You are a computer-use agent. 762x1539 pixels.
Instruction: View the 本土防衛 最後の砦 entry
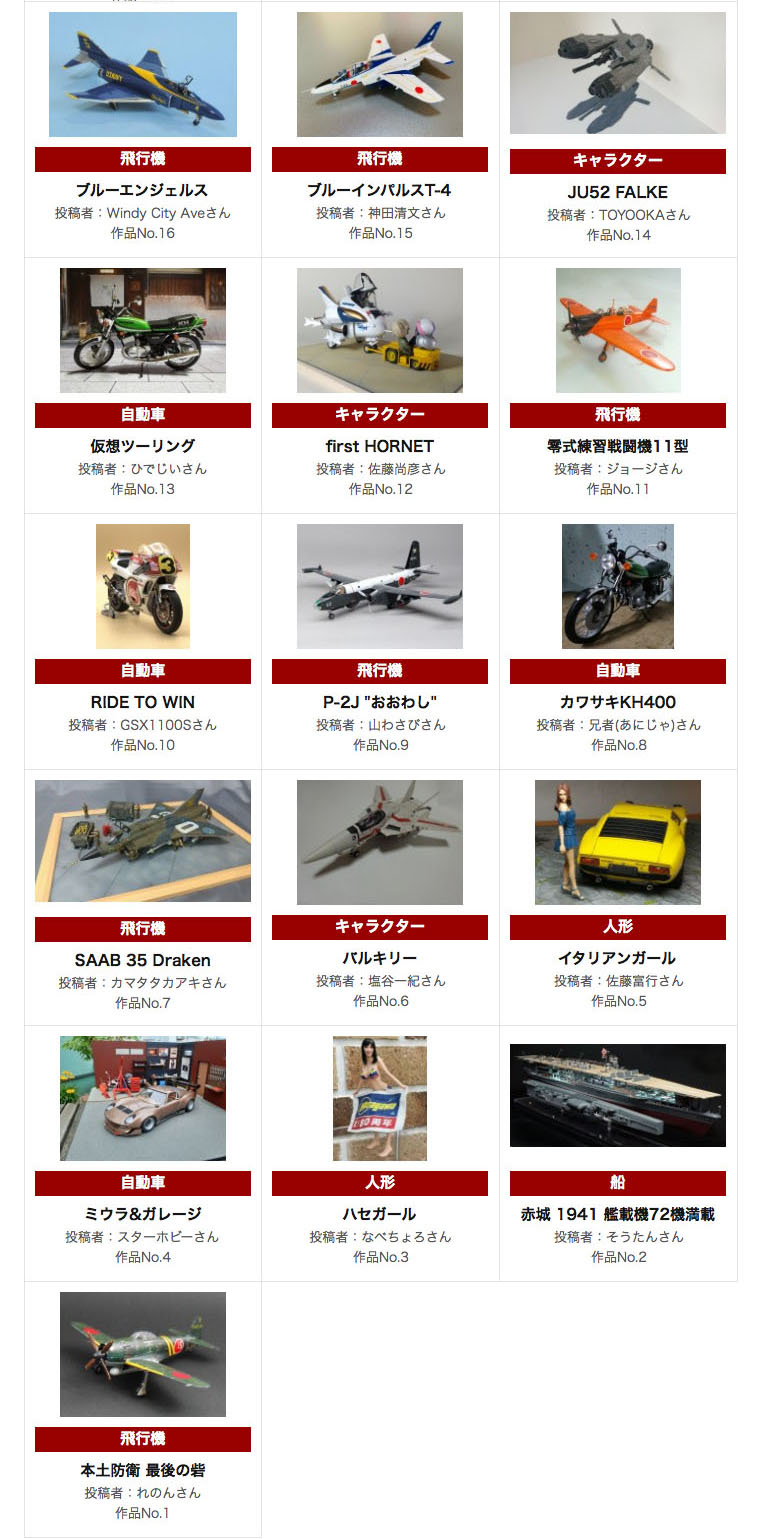pos(142,1470)
